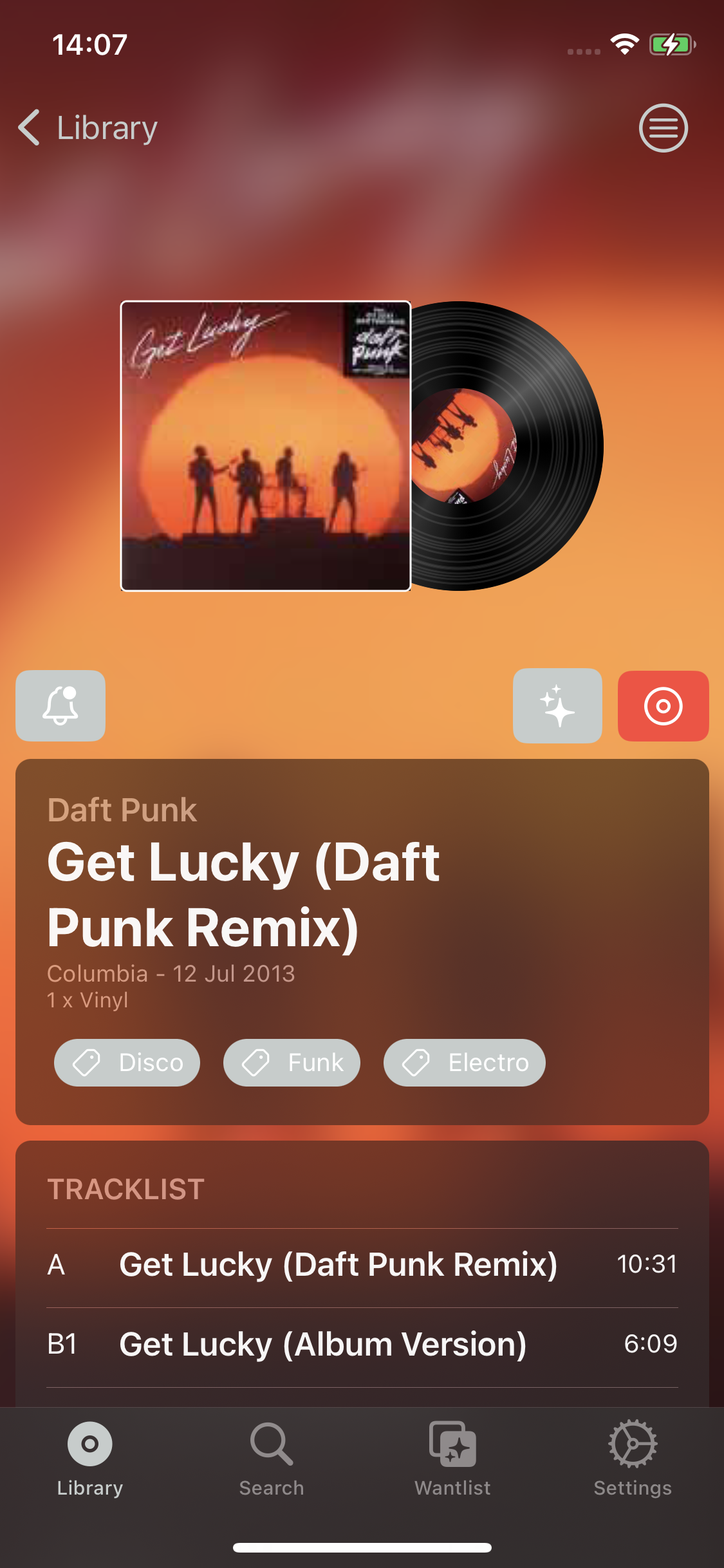The height and width of the screenshot is (1568, 724).
Task: Tap the red vinyl record button
Action: tap(663, 705)
